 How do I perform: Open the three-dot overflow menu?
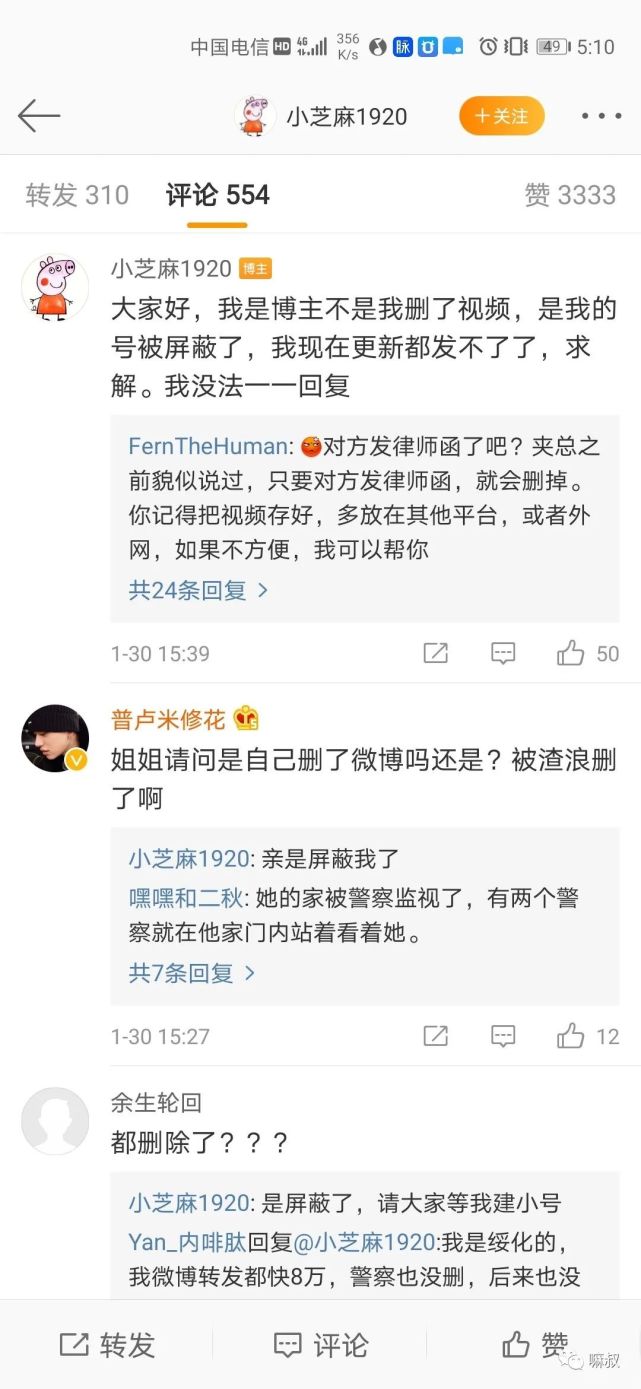point(600,116)
